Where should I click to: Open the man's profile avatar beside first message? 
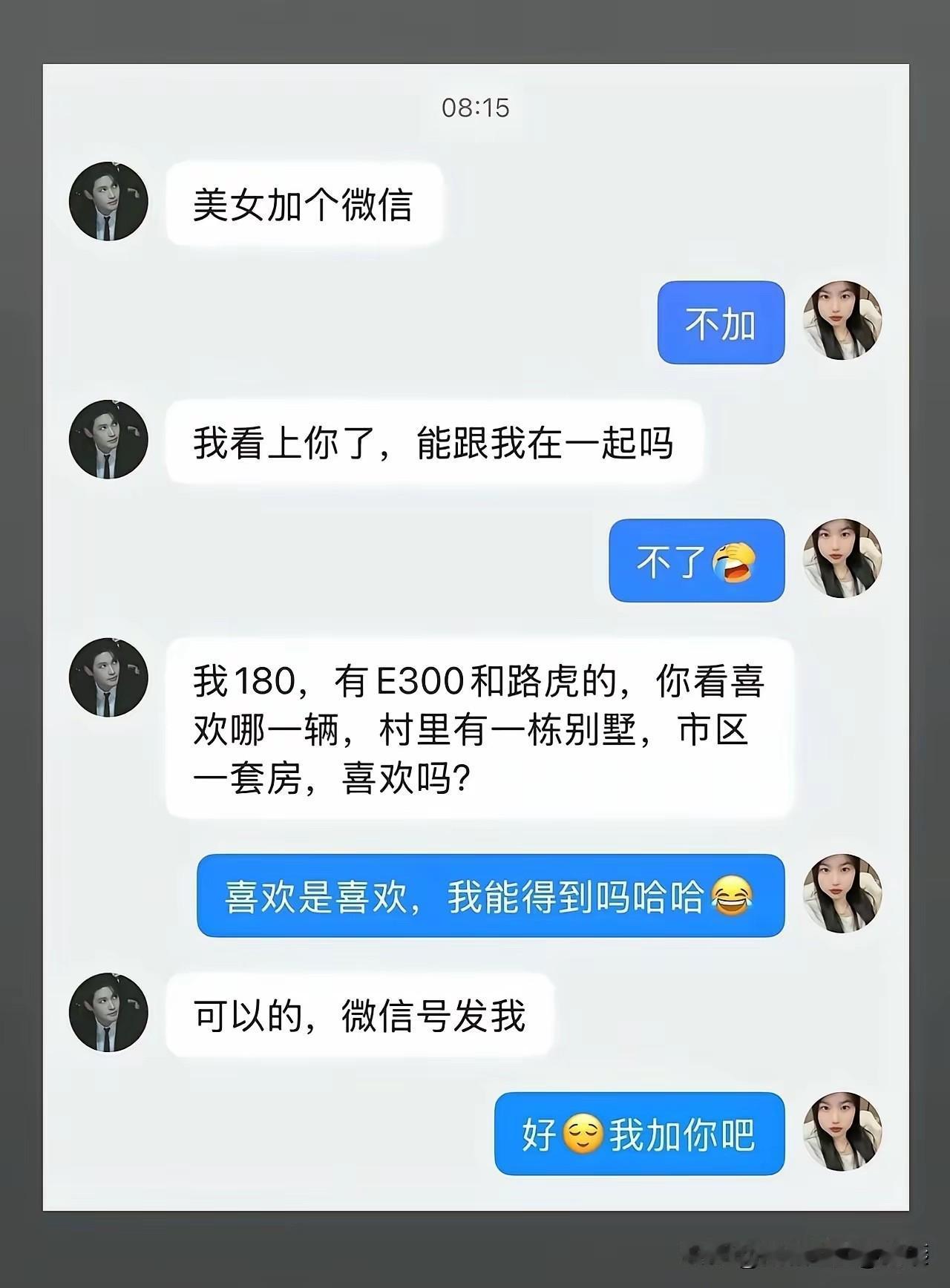pyautogui.click(x=108, y=203)
